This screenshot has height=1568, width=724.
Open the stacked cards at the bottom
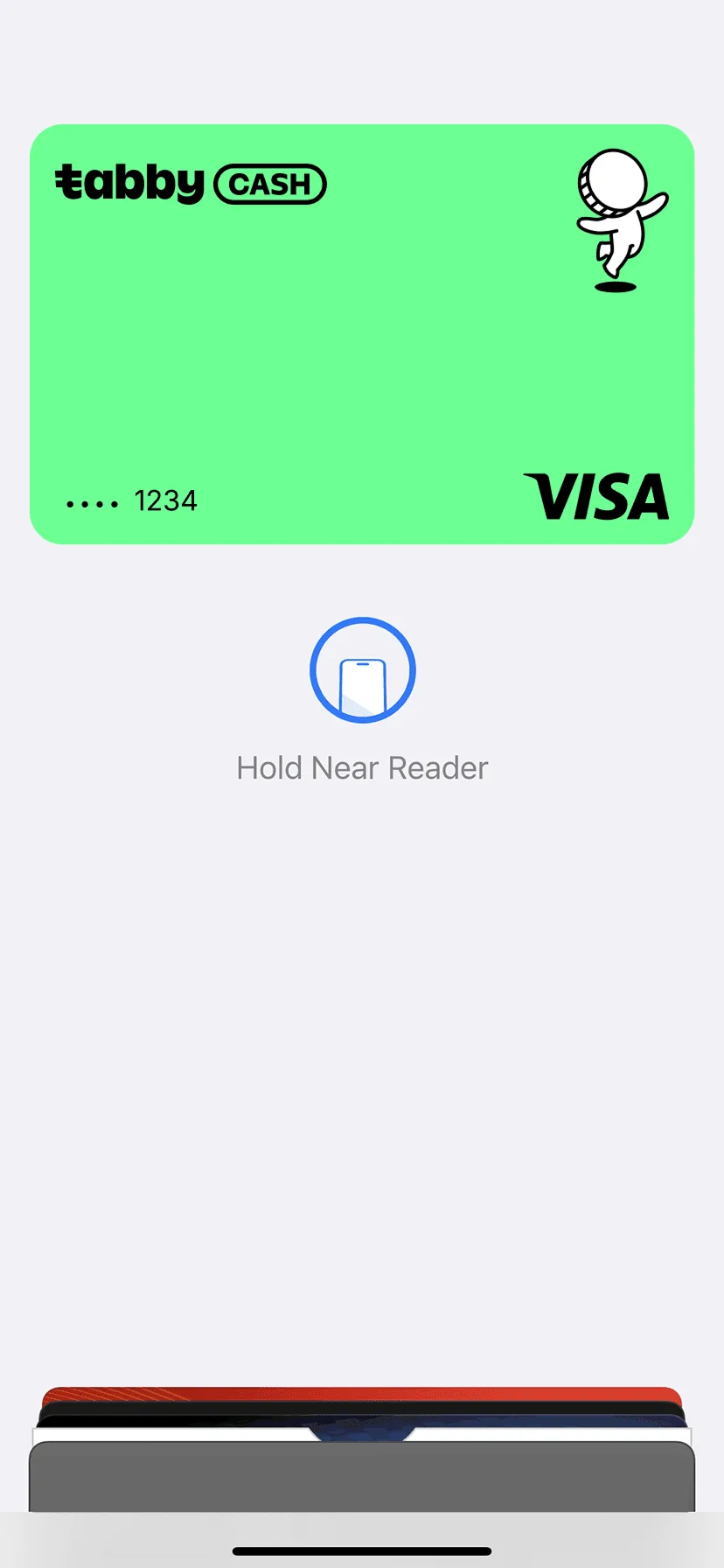362,1449
